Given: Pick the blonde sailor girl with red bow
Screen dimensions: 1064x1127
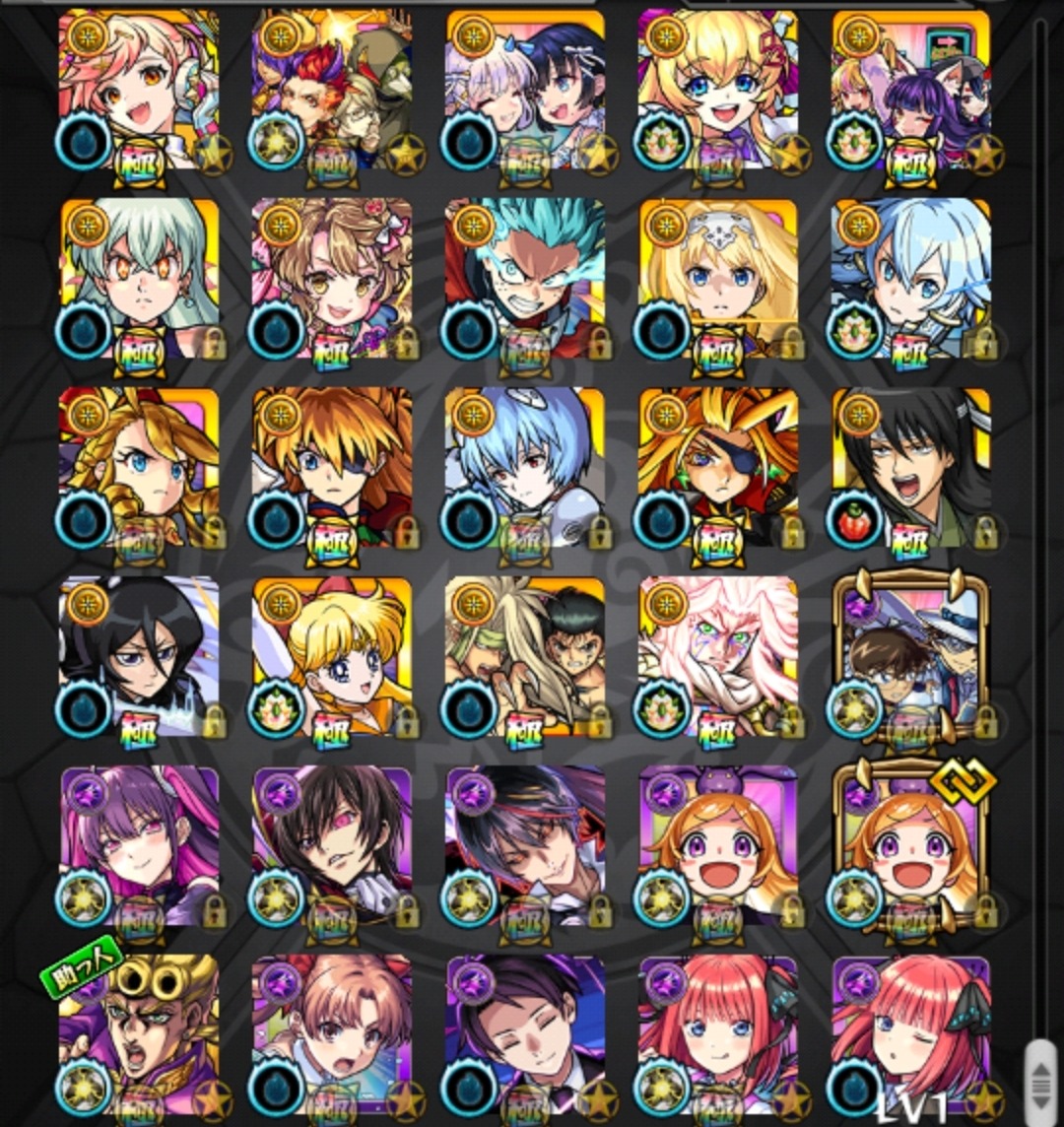Looking at the screenshot, I should (x=331, y=656).
